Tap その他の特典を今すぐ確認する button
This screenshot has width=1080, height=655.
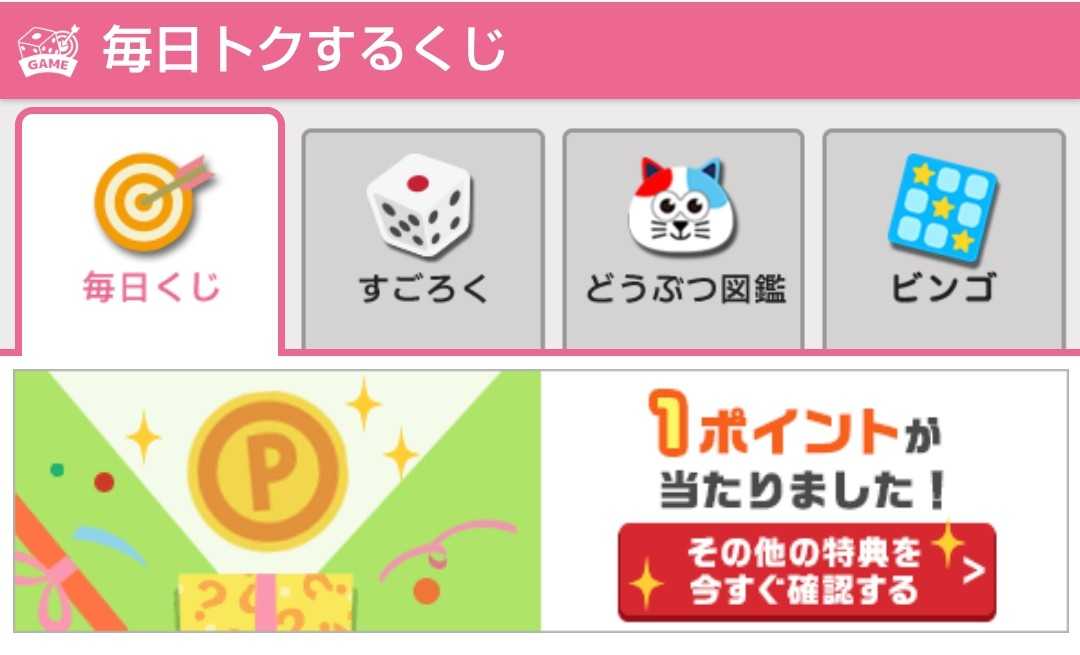click(x=806, y=572)
